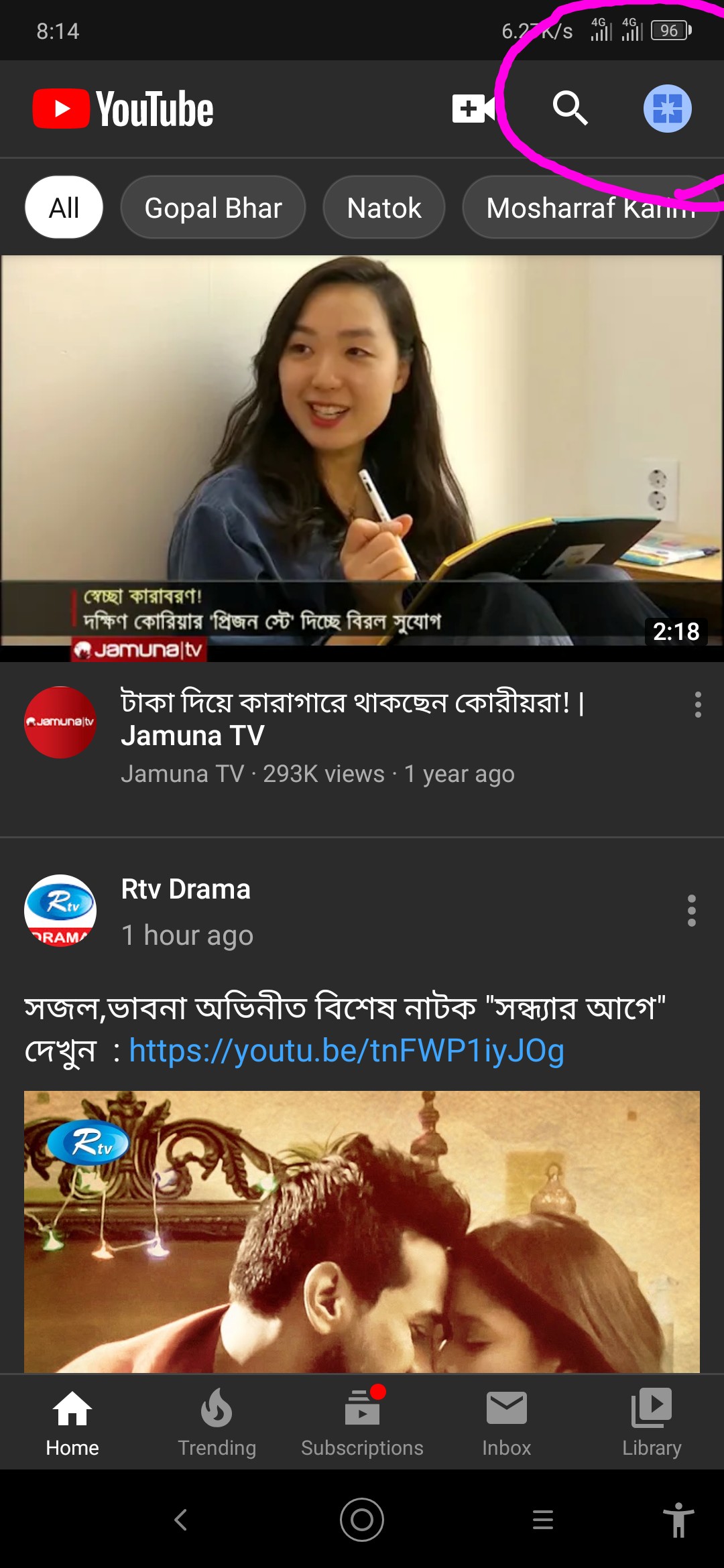Filter videos by Gopal Bhar chip
724x1568 pixels.
(x=213, y=208)
